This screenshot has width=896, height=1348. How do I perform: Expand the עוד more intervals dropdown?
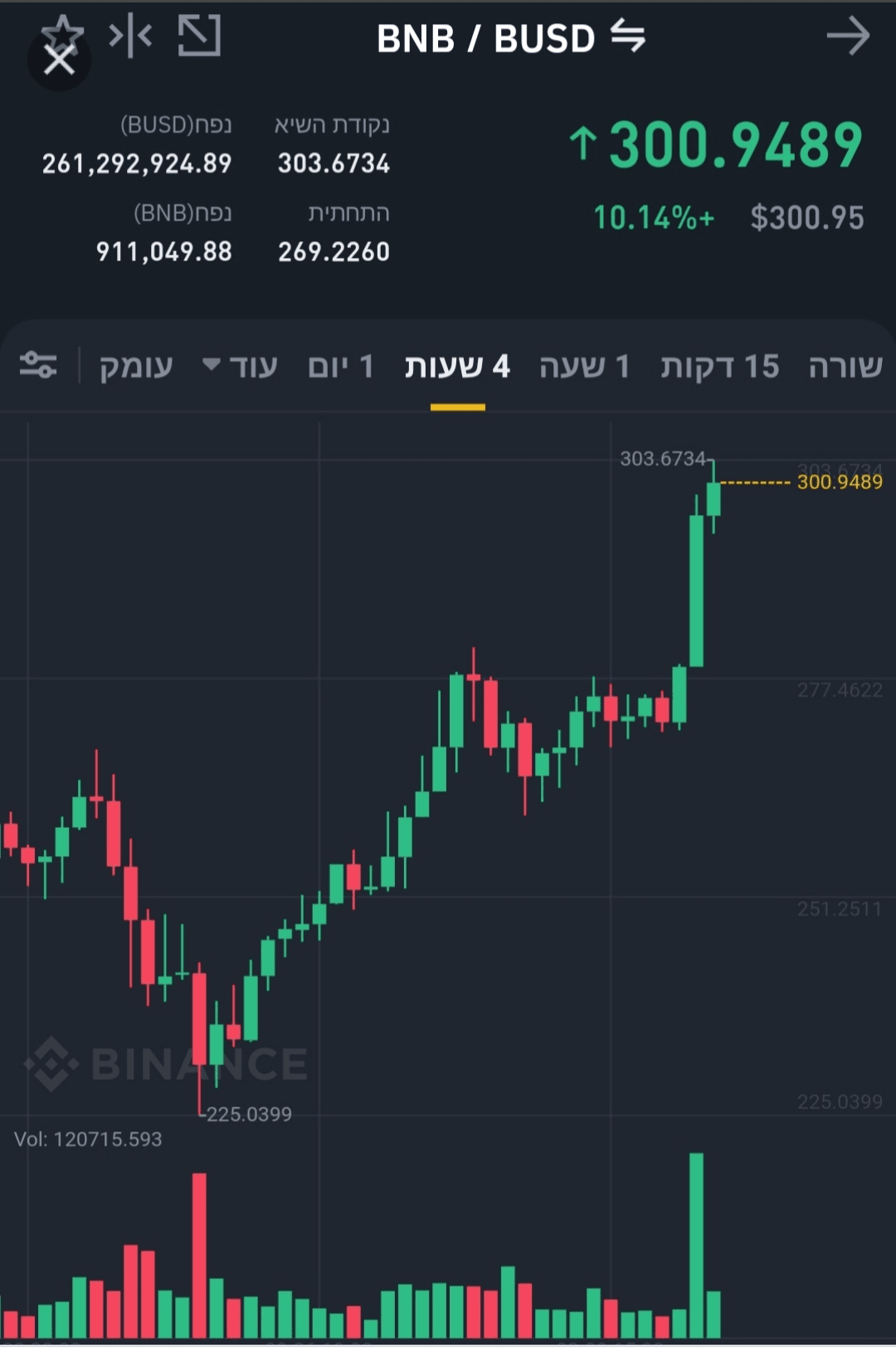[241, 366]
